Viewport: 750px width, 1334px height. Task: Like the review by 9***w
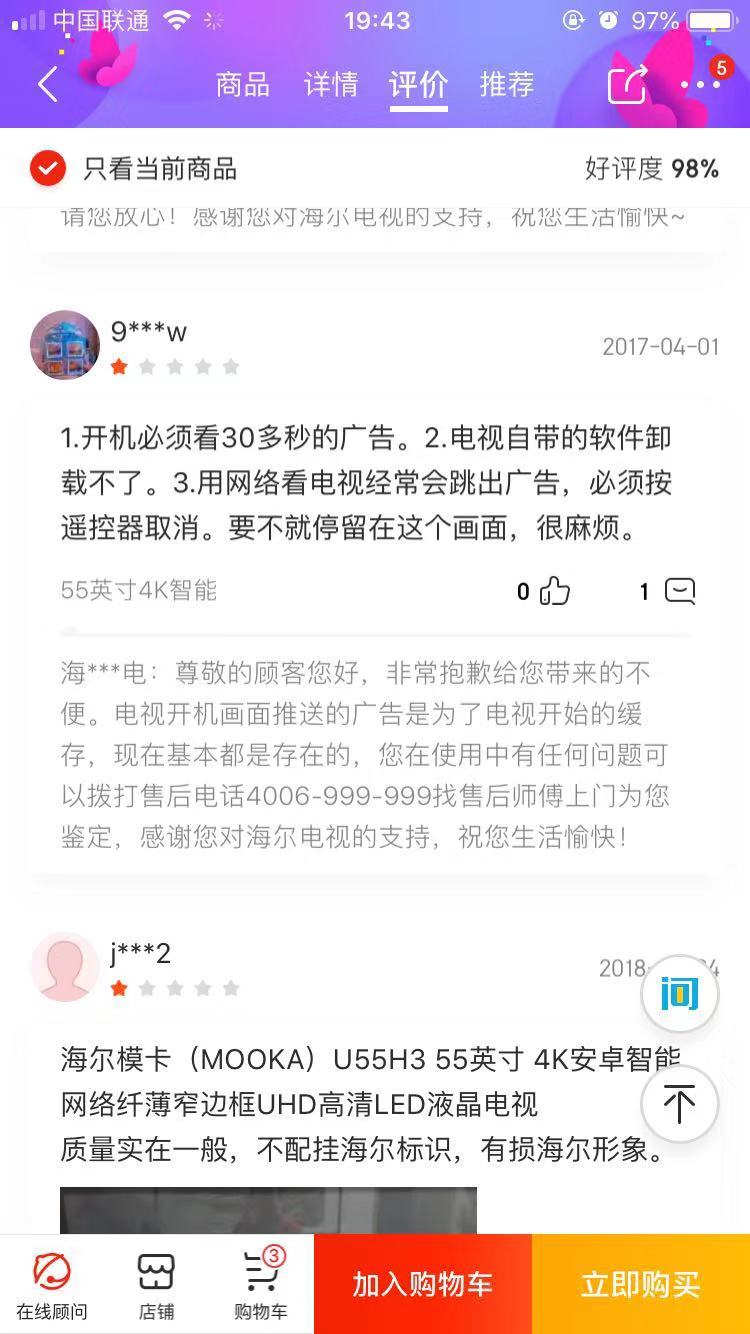554,591
